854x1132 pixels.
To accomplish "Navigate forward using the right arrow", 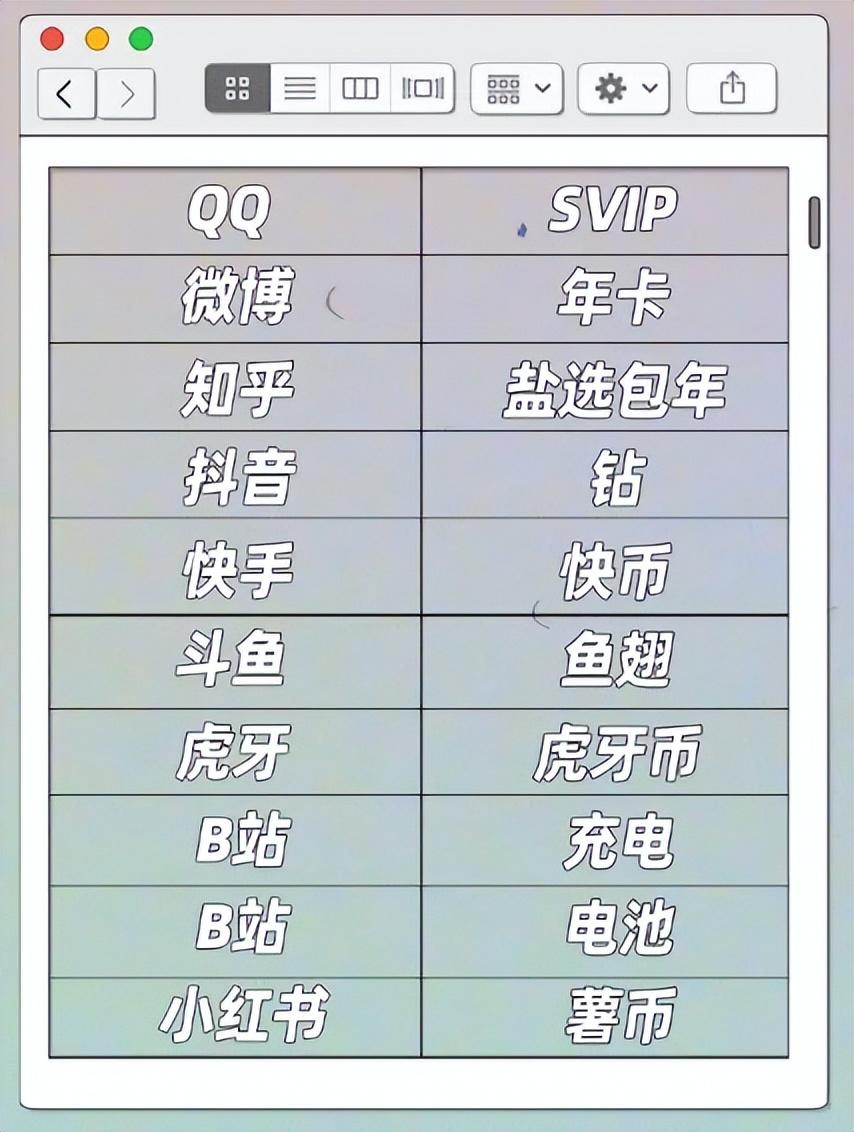I will coord(126,93).
